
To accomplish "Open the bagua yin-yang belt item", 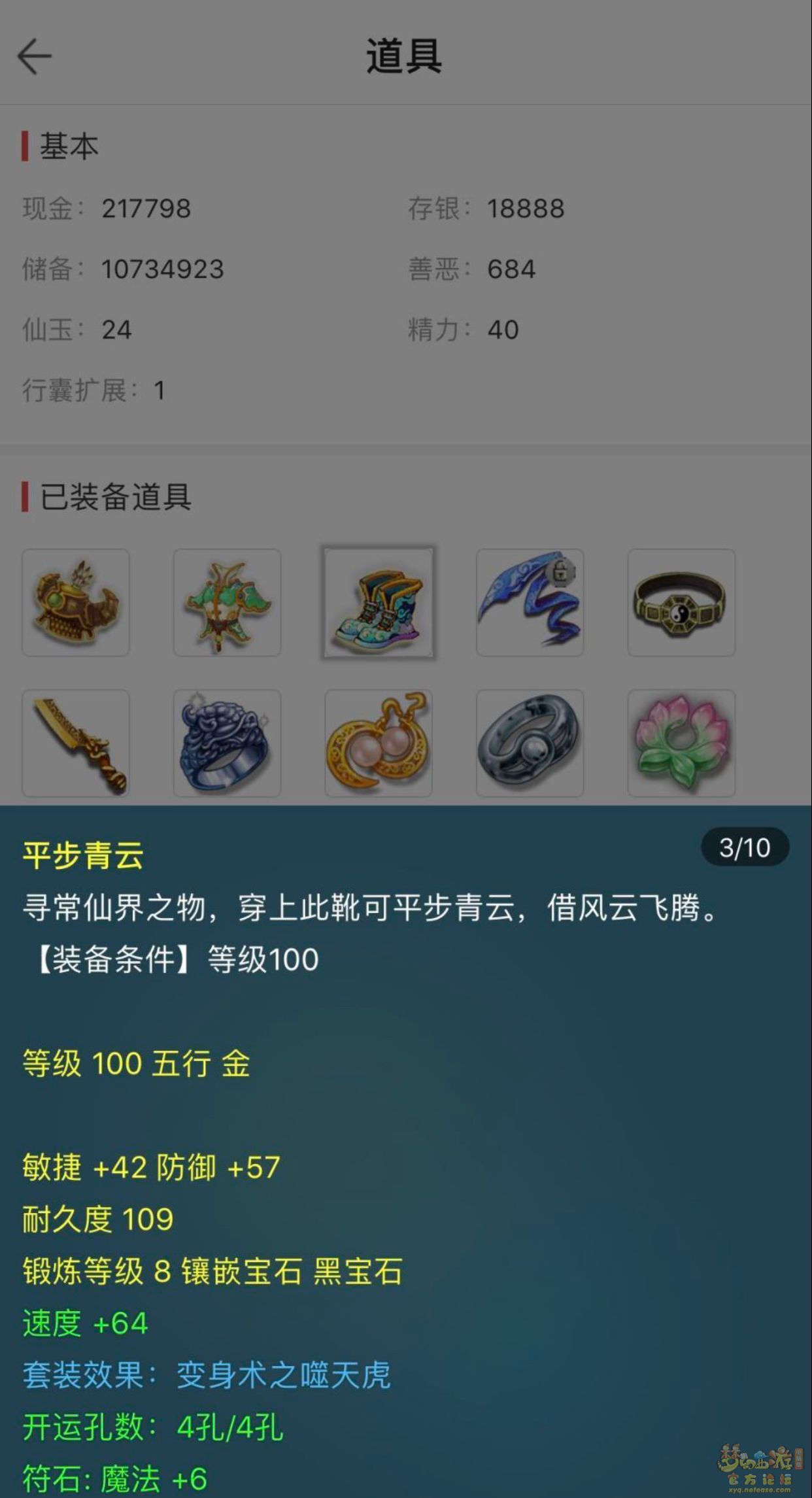I will (681, 602).
